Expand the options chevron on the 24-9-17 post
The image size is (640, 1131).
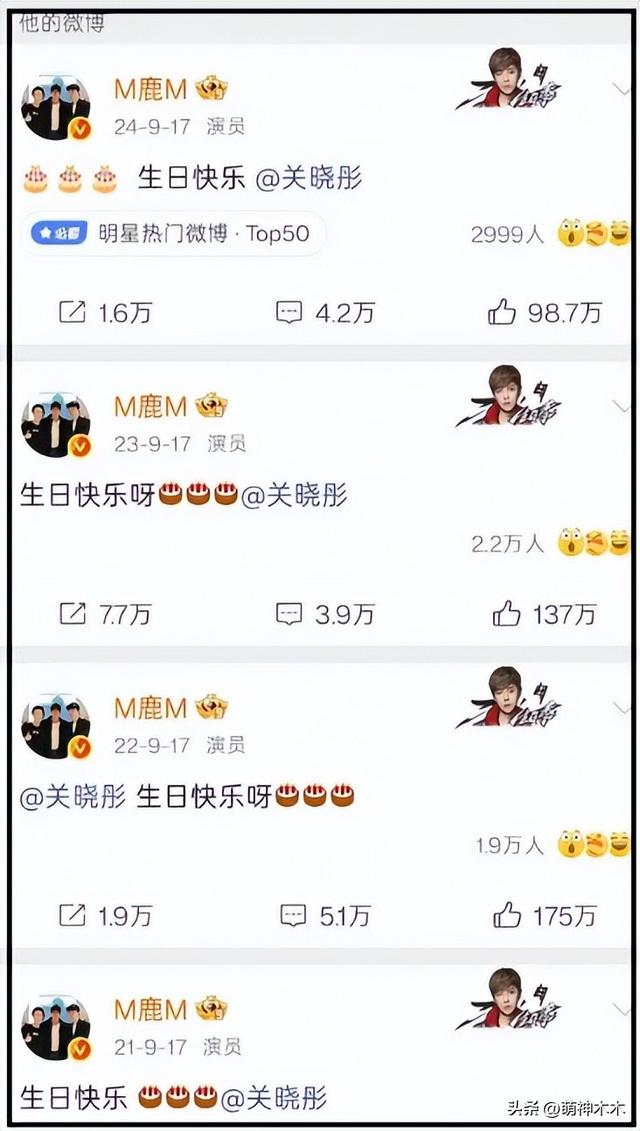(x=622, y=89)
